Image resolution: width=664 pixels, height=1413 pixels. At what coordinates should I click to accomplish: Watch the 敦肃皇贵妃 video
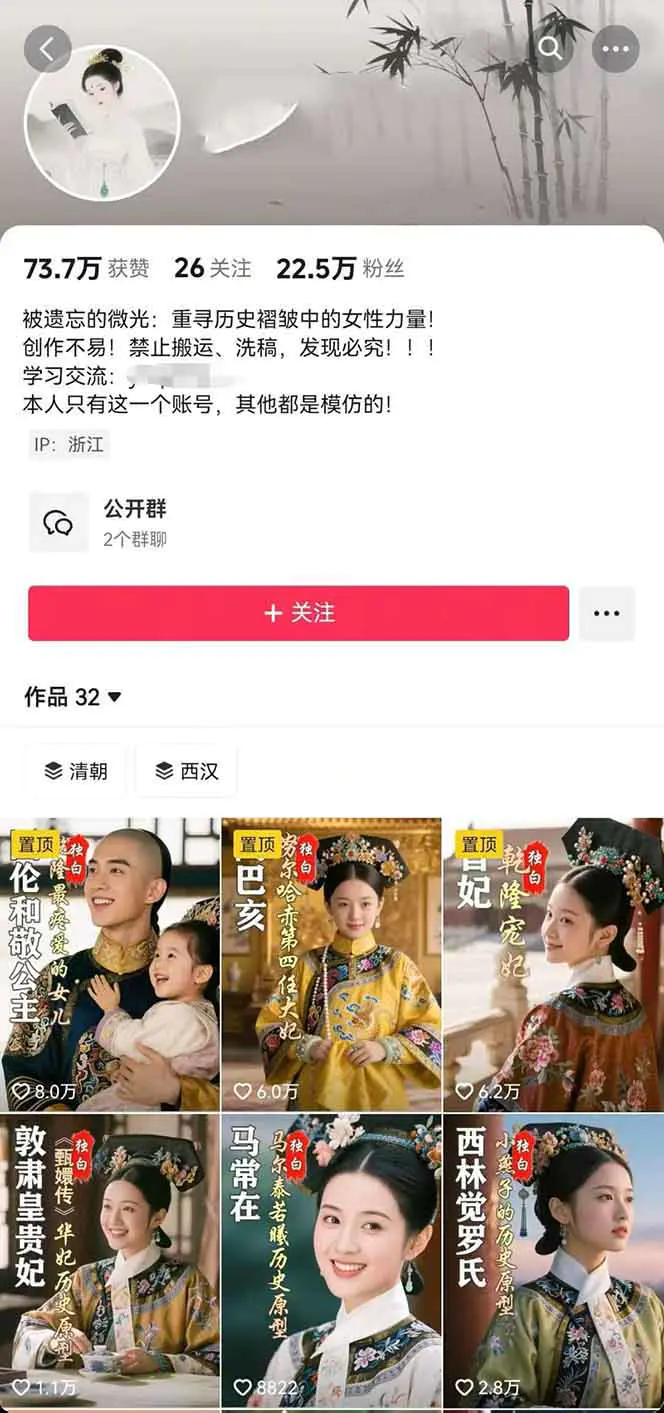[110, 1262]
